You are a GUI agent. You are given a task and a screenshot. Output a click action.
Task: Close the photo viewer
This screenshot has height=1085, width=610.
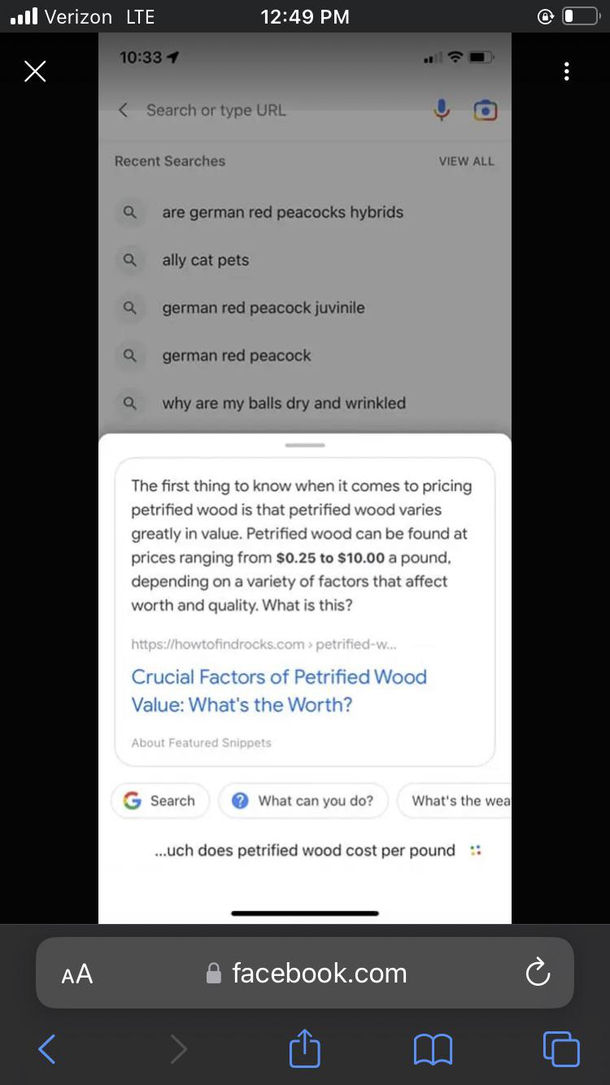pos(35,71)
